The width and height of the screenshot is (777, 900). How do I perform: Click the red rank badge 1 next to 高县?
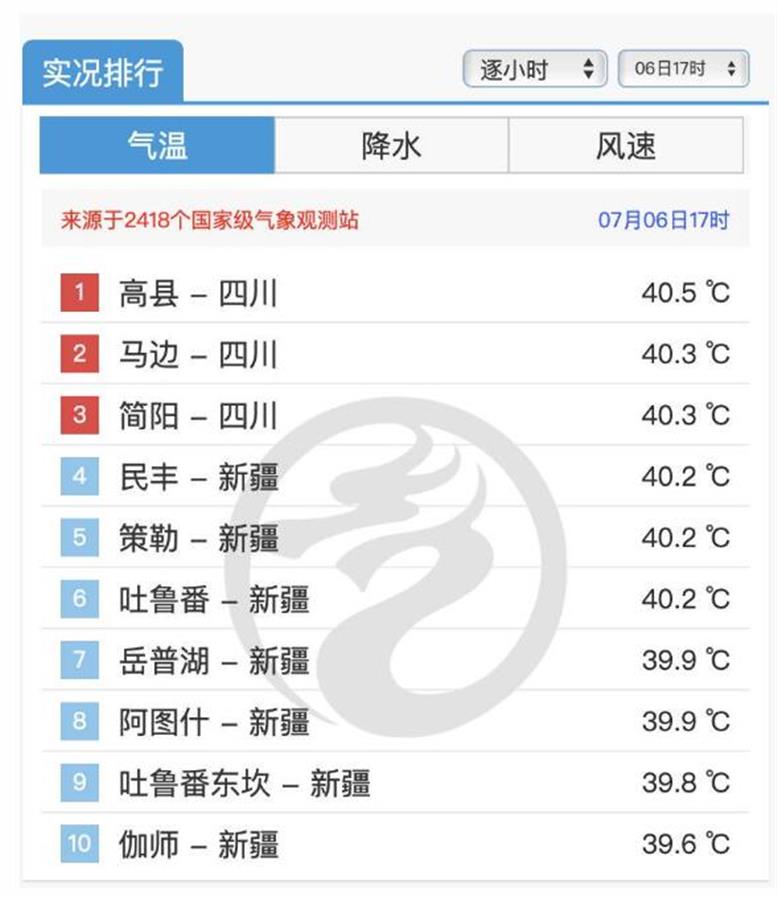[74, 291]
